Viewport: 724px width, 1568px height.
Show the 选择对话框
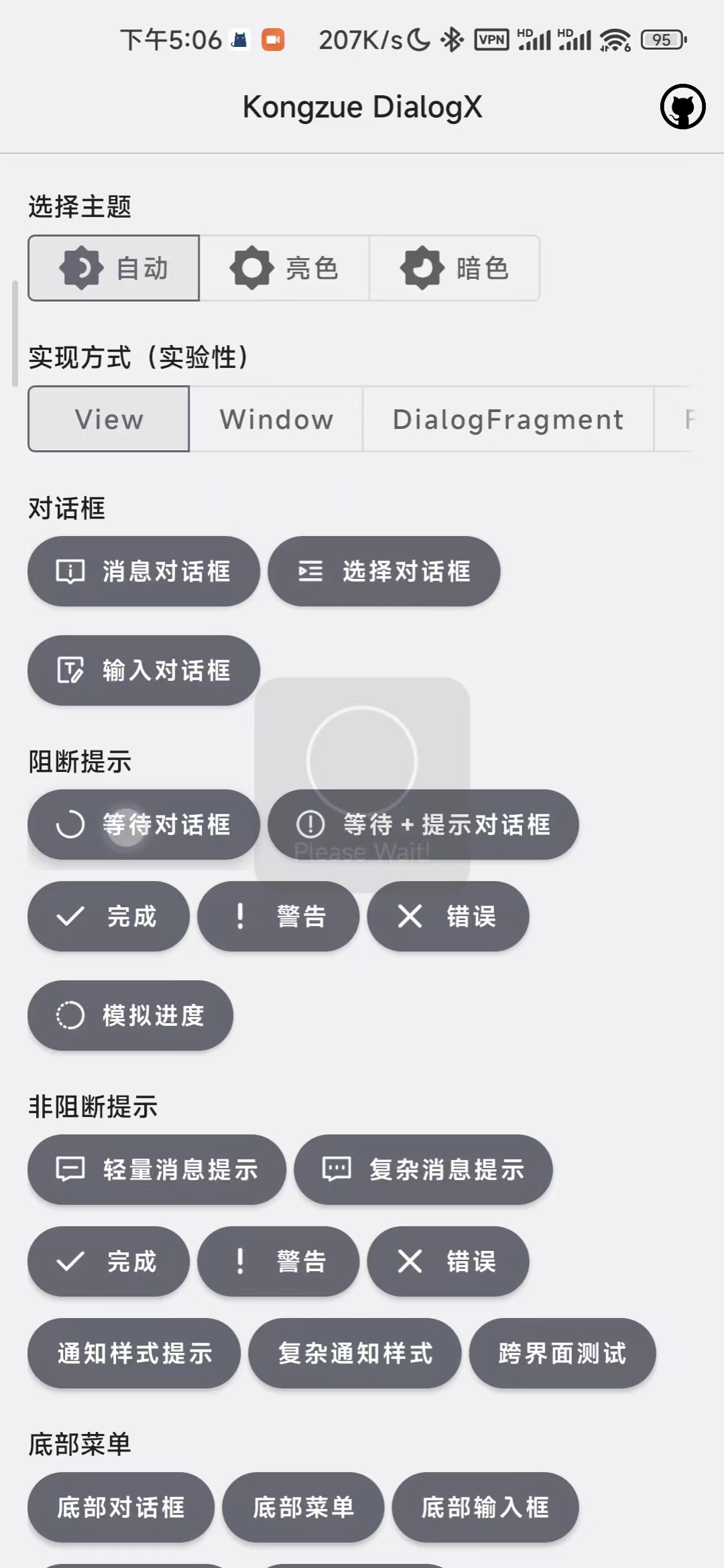pyautogui.click(x=383, y=572)
